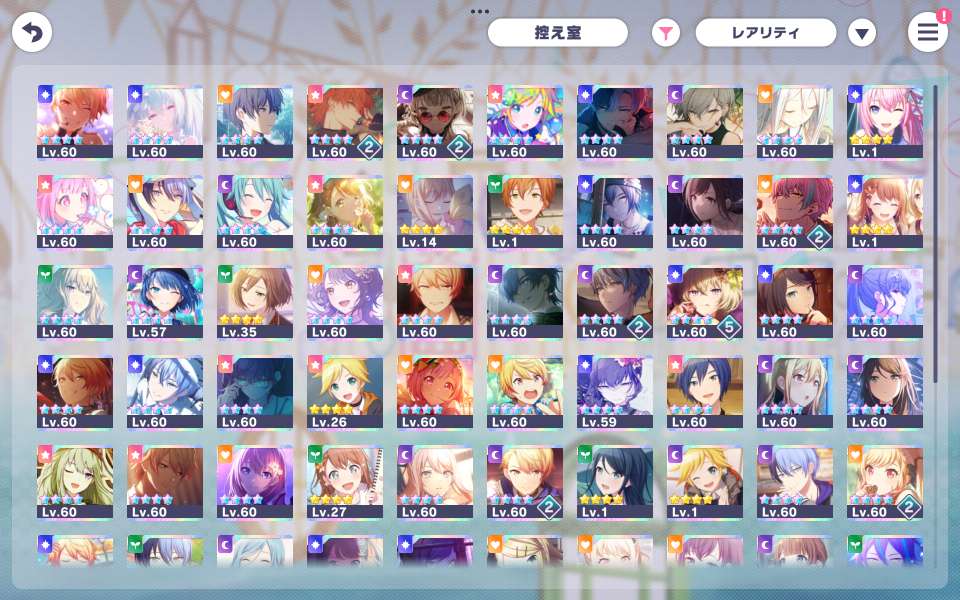This screenshot has height=600, width=960.
Task: Select the Lv.27 character card
Action: click(x=345, y=482)
